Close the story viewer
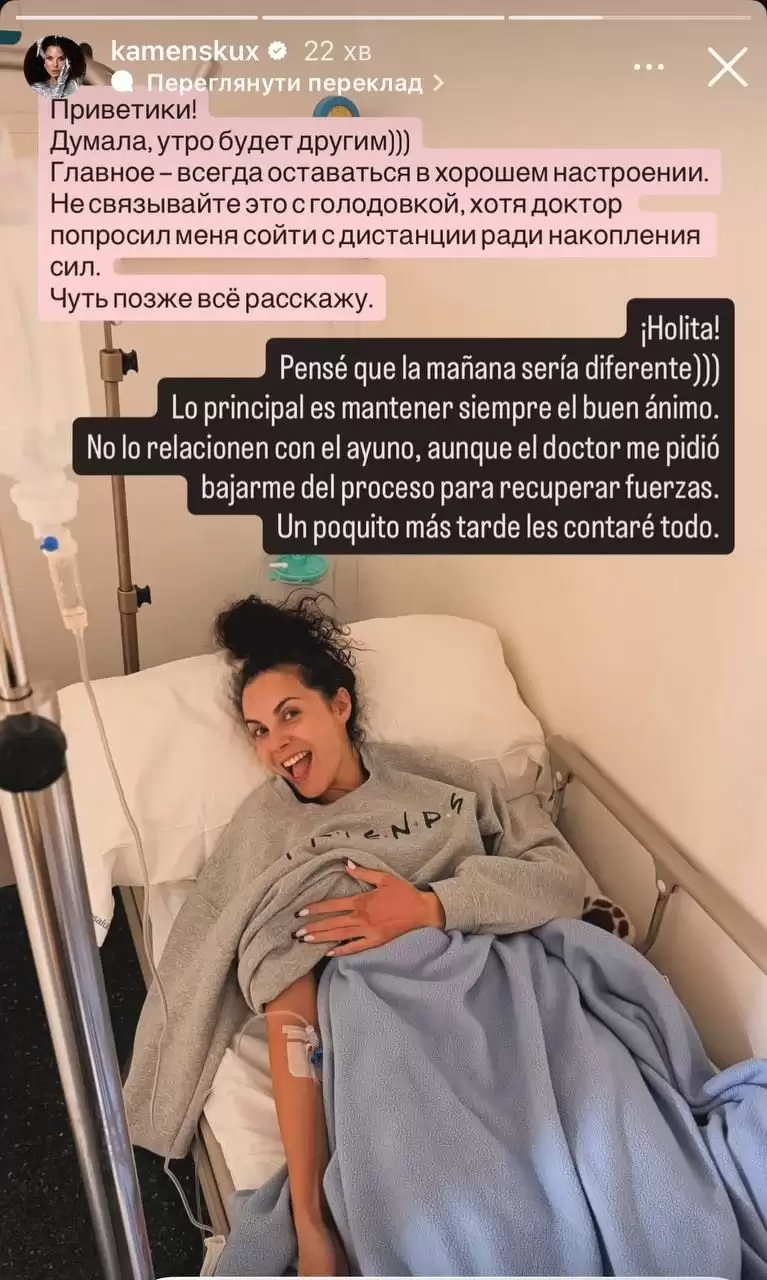This screenshot has width=767, height=1280. pyautogui.click(x=727, y=67)
